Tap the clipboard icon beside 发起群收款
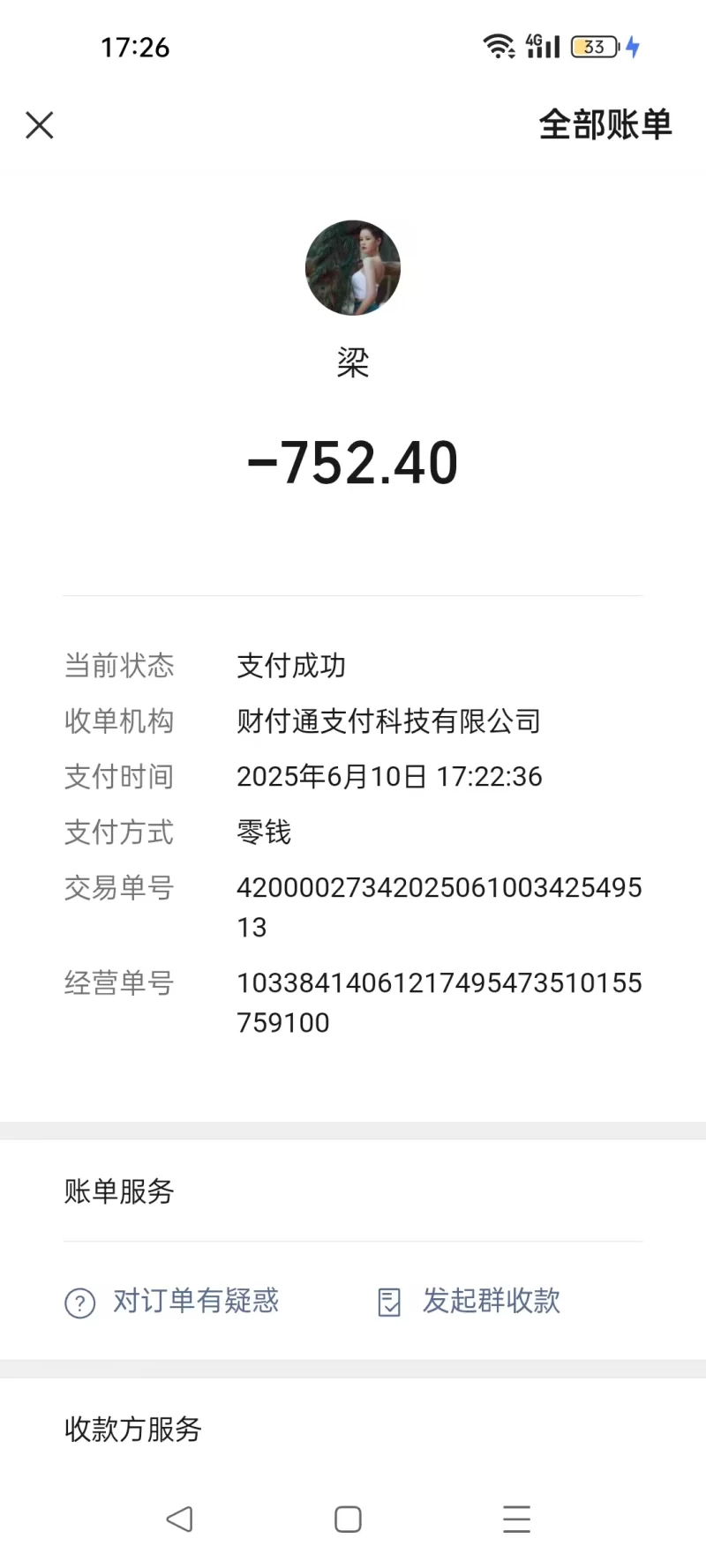The height and width of the screenshot is (1568, 706). click(388, 1302)
